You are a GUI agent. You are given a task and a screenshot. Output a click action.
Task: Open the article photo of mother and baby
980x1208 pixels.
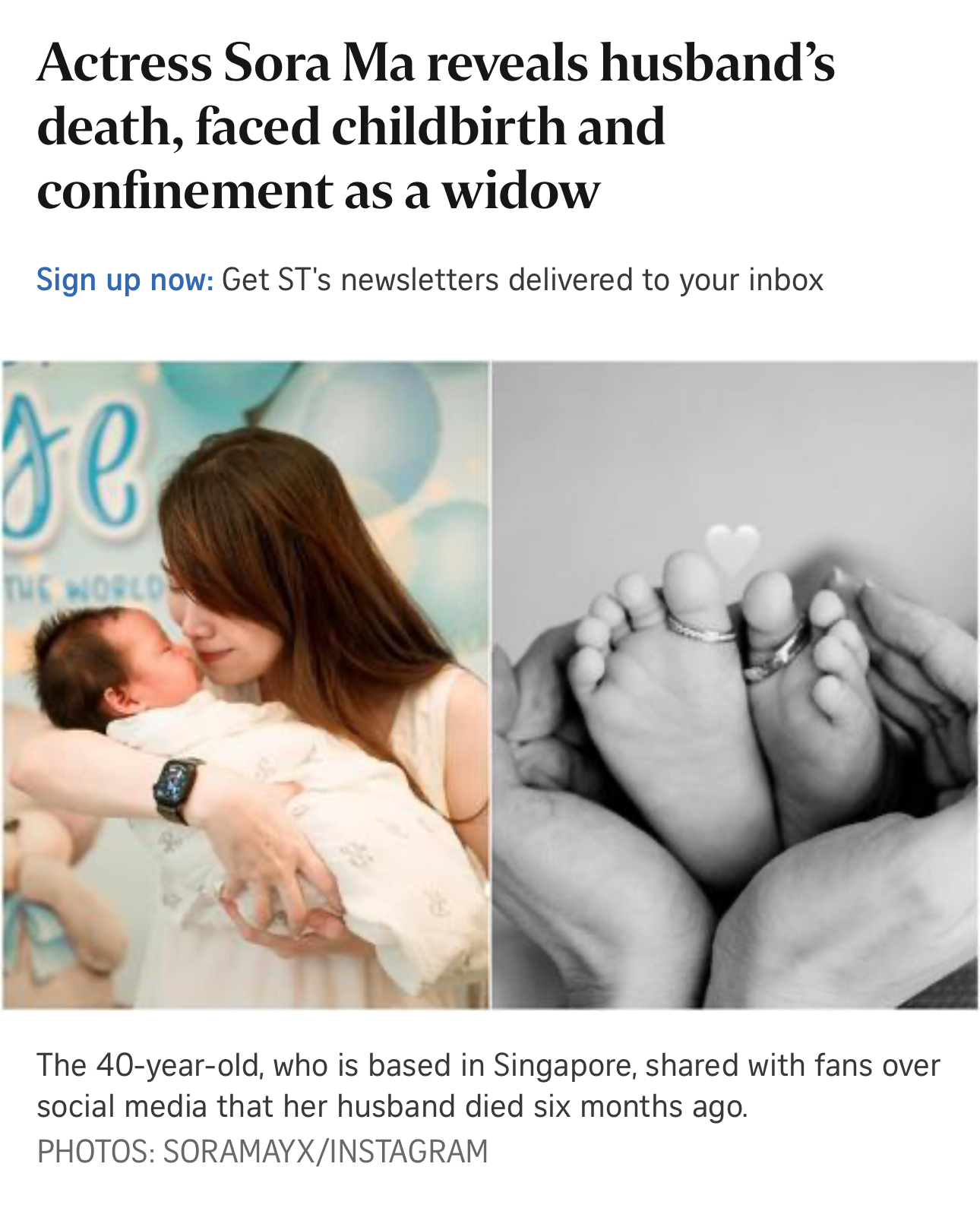245,685
